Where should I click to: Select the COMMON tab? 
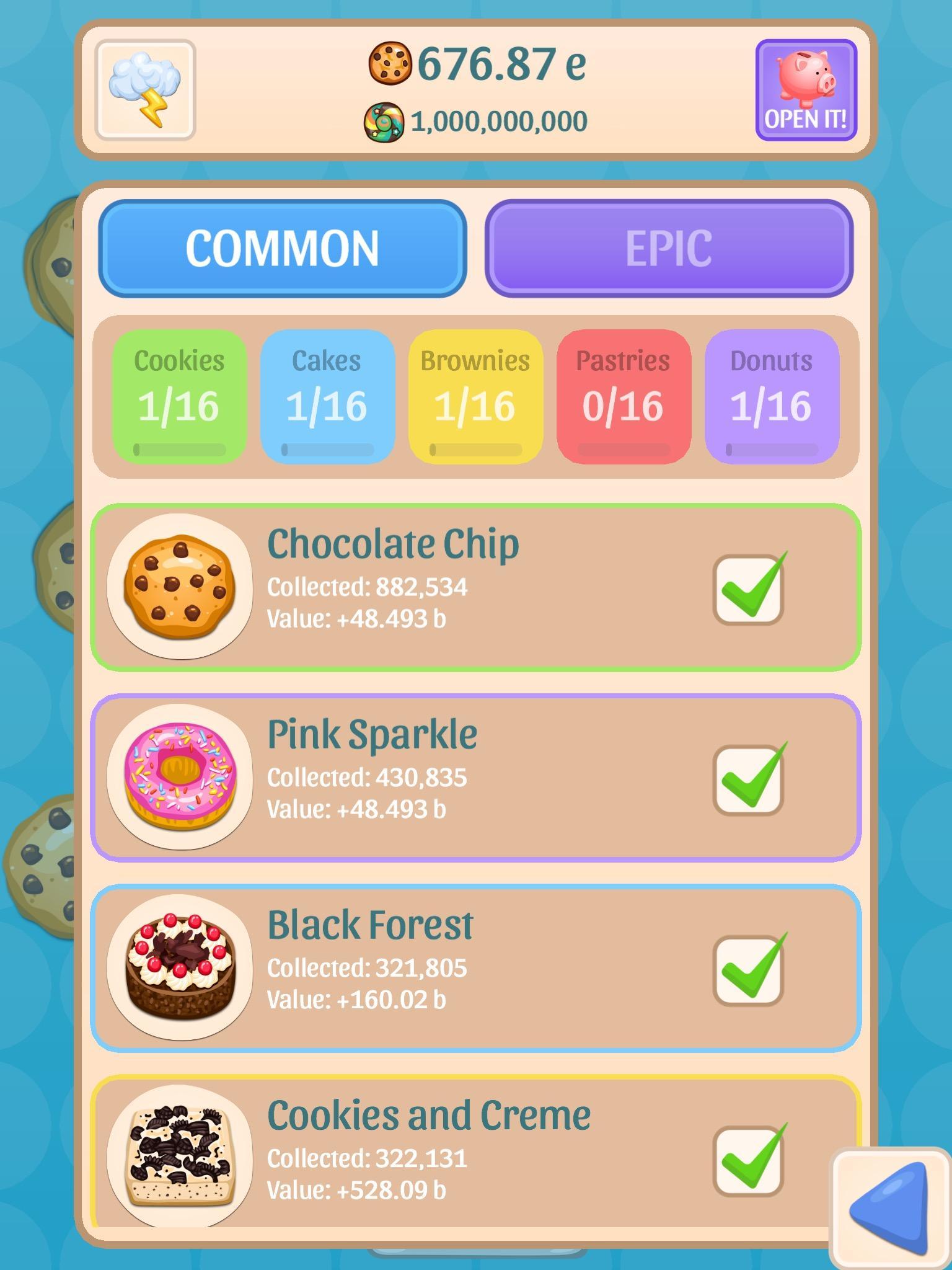click(284, 247)
